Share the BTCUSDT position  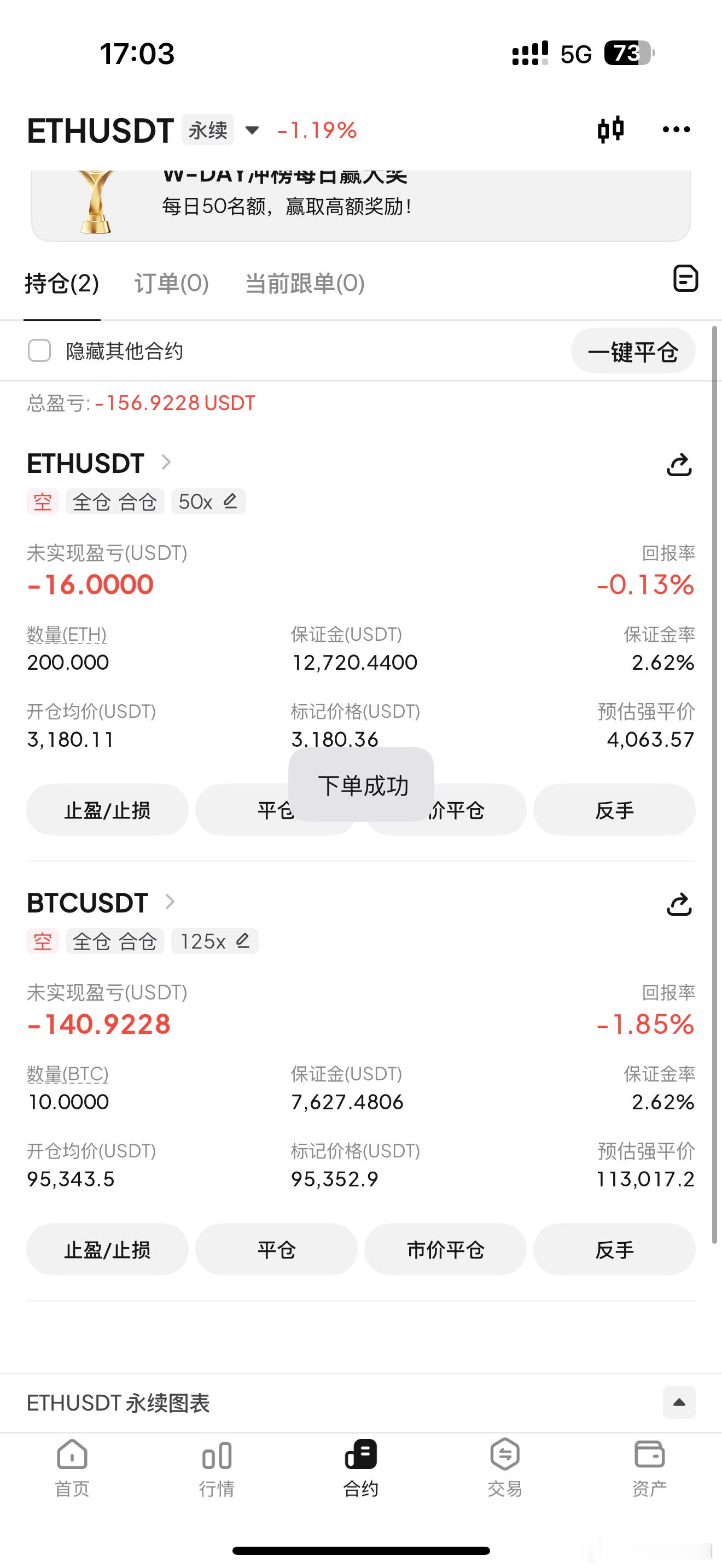coord(679,904)
